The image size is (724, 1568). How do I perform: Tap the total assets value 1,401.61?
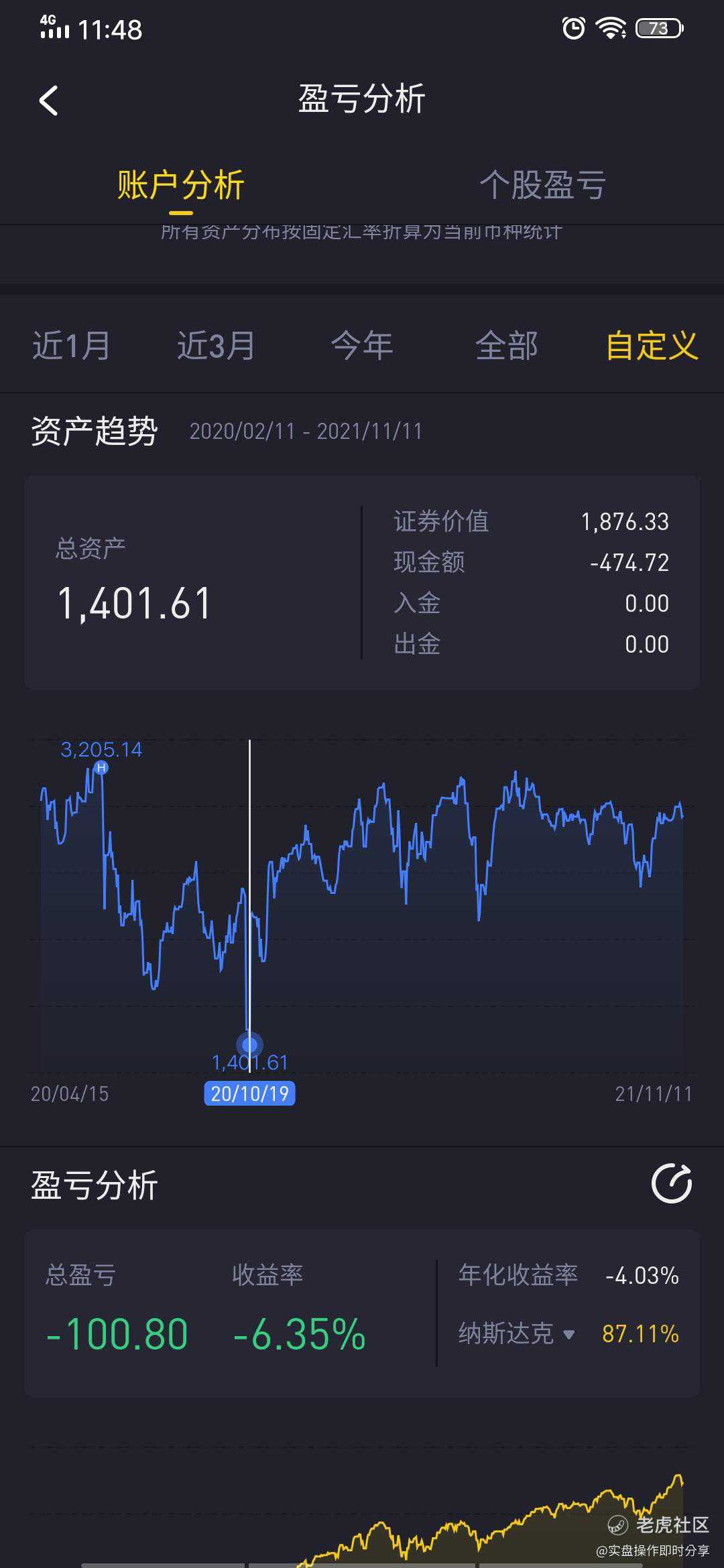[134, 603]
